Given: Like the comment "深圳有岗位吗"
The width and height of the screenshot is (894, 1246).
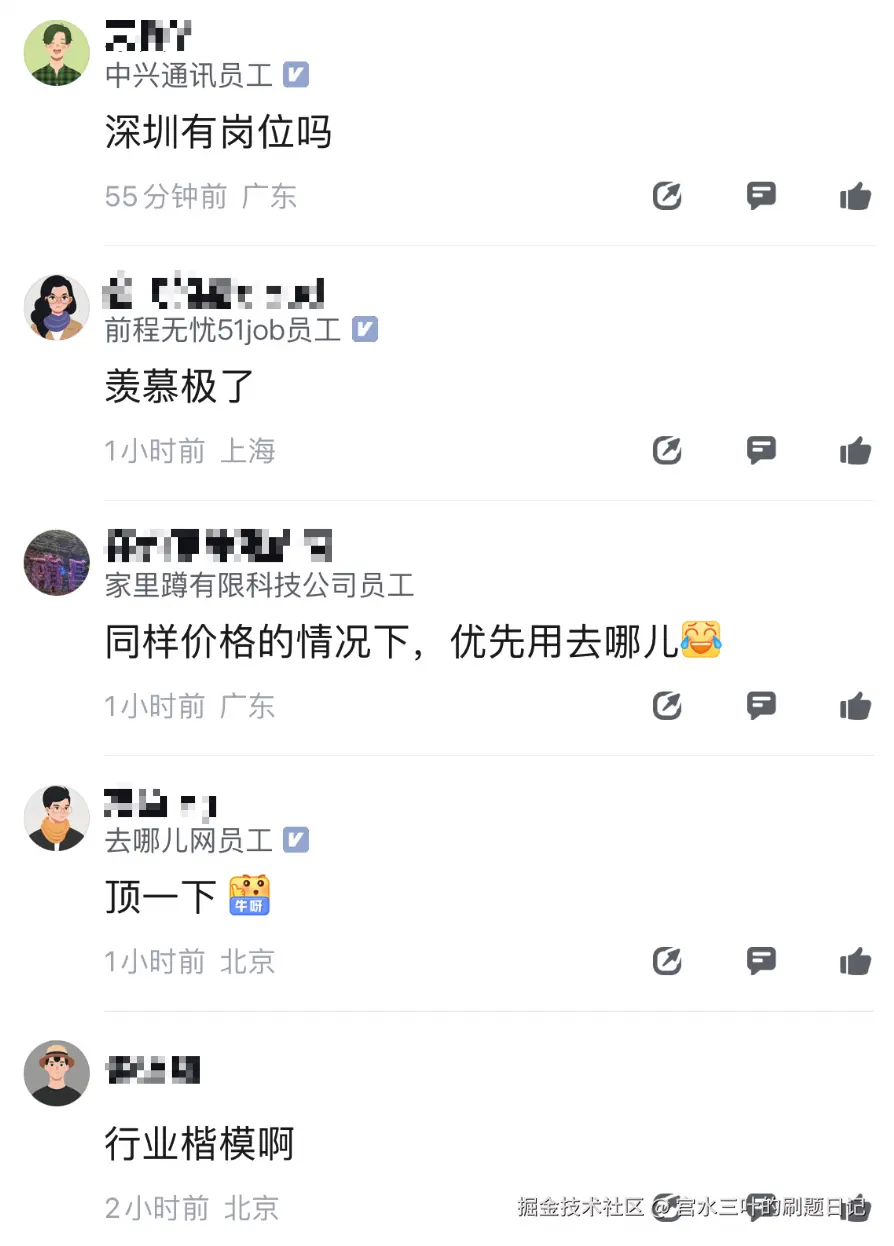Looking at the screenshot, I should coord(856,197).
